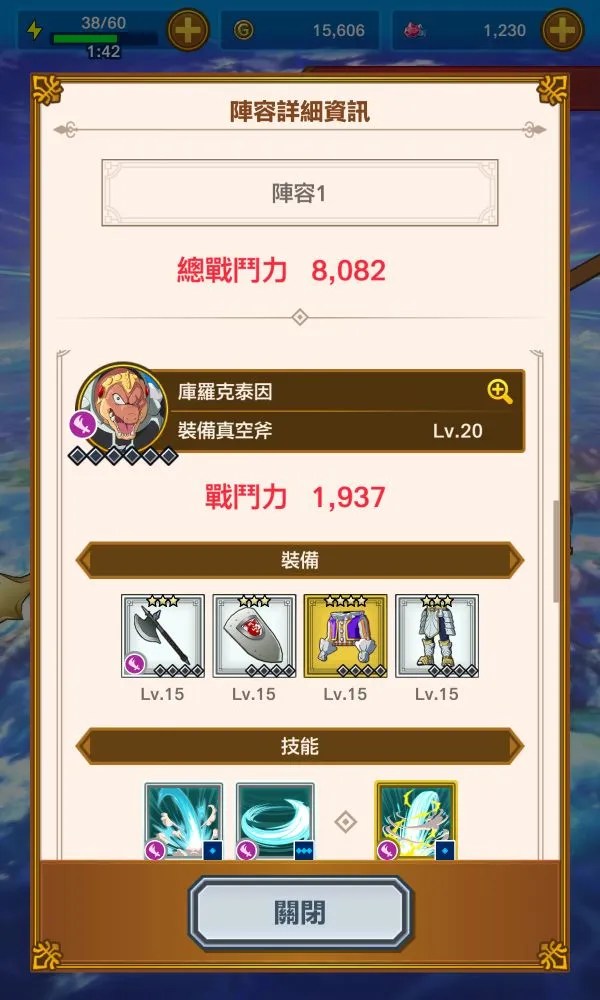Select the leg armor equipment item
600x1000 pixels.
tap(437, 636)
